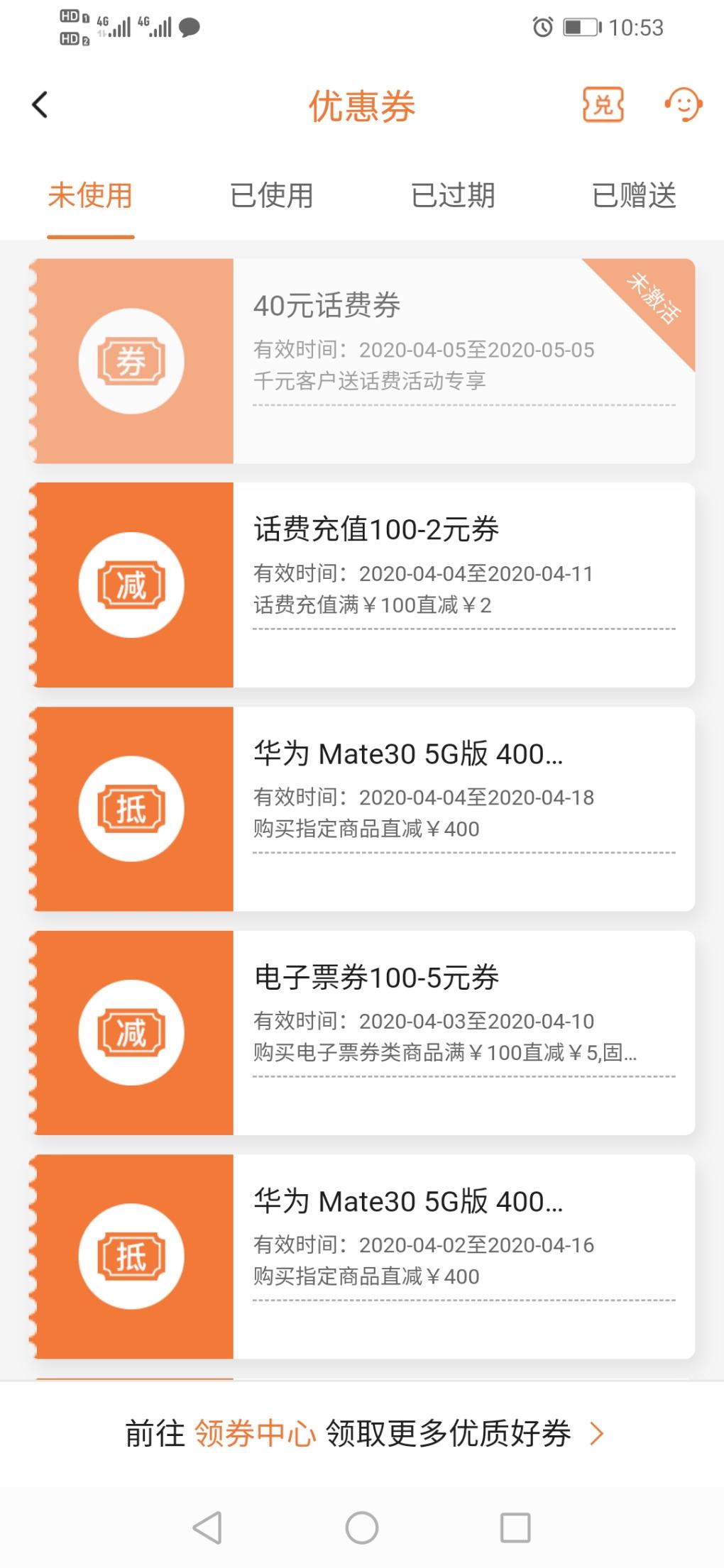Switch to the 已赠送 tab

click(x=634, y=196)
